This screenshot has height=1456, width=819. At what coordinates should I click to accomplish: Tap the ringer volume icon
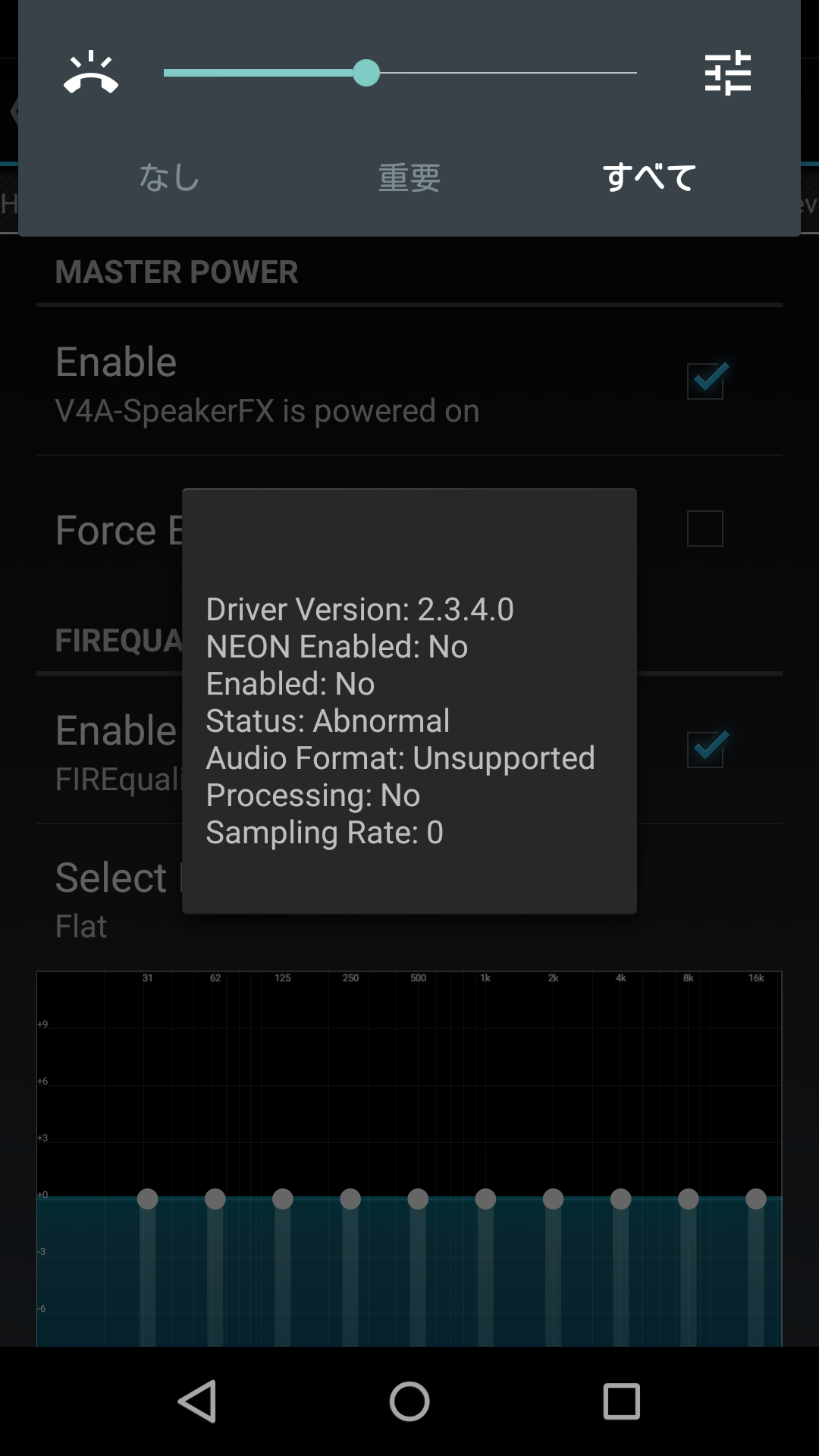(x=91, y=73)
